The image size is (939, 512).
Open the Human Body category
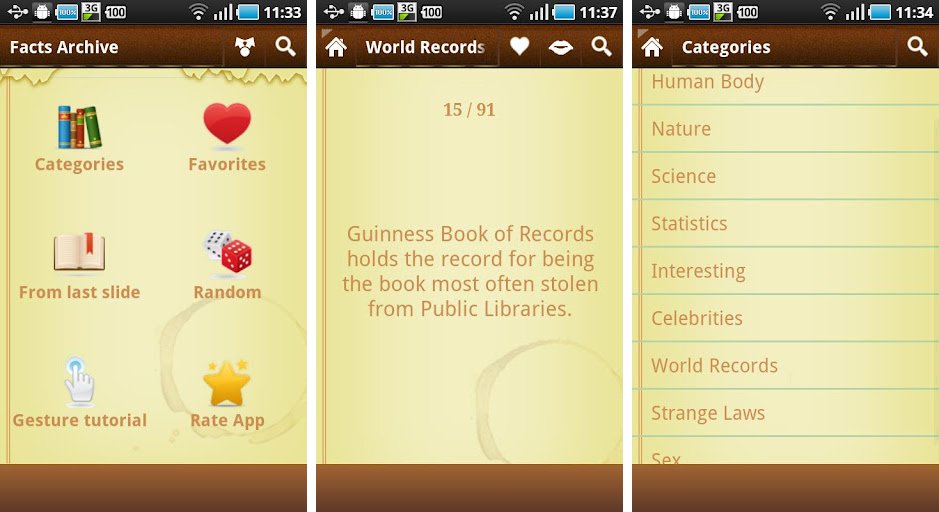tap(708, 83)
